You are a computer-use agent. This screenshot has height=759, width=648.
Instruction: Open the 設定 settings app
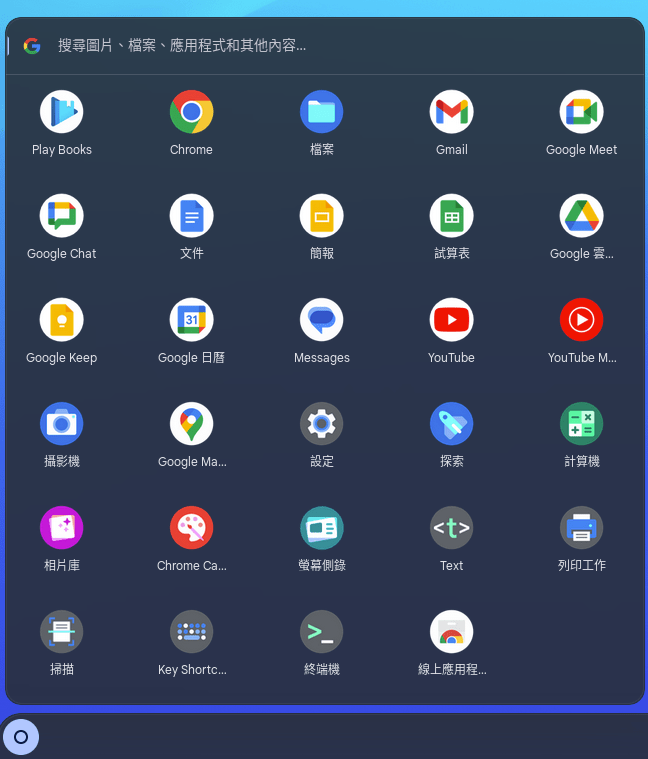(322, 424)
